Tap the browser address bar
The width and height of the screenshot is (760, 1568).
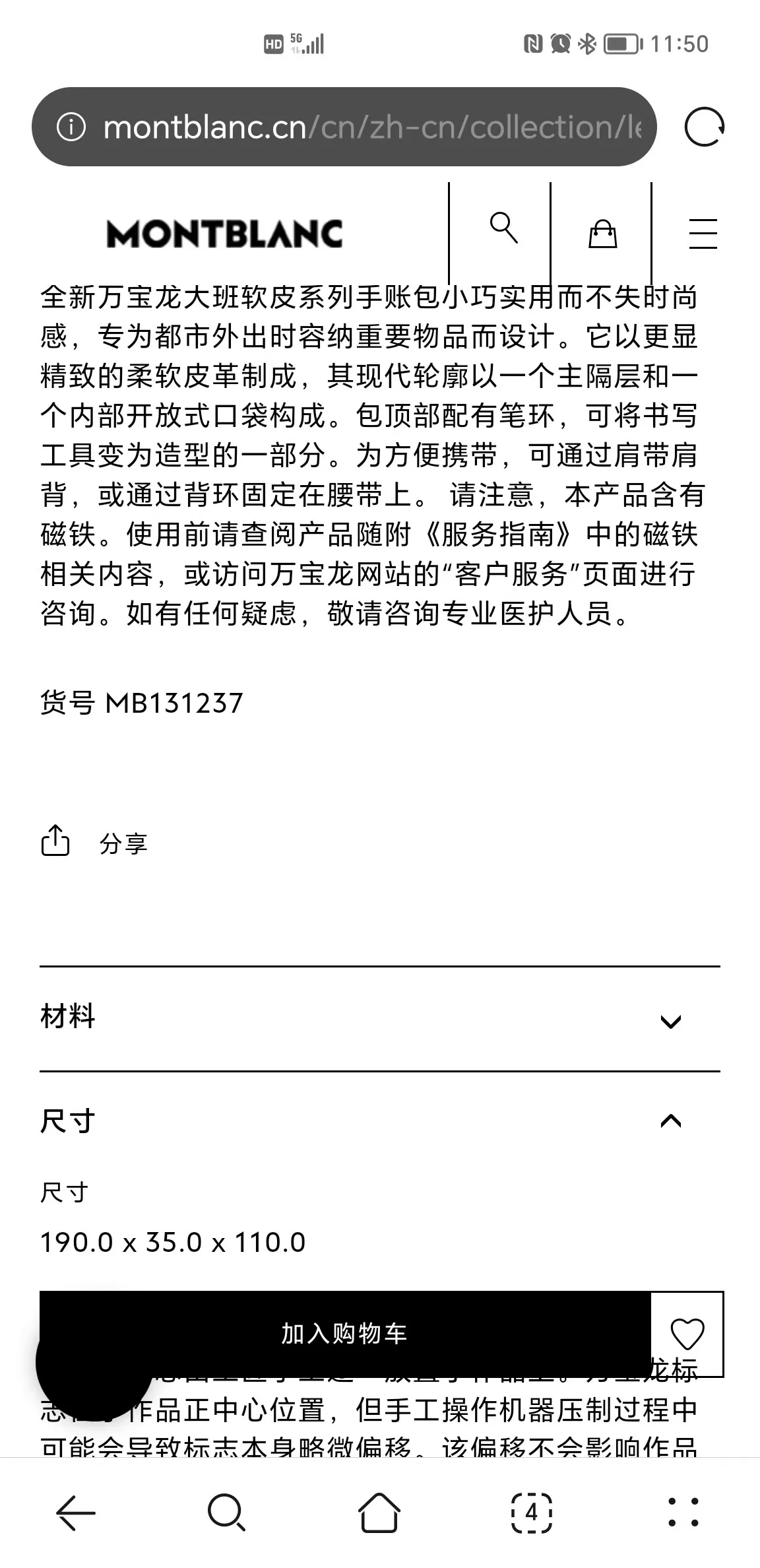tap(369, 127)
